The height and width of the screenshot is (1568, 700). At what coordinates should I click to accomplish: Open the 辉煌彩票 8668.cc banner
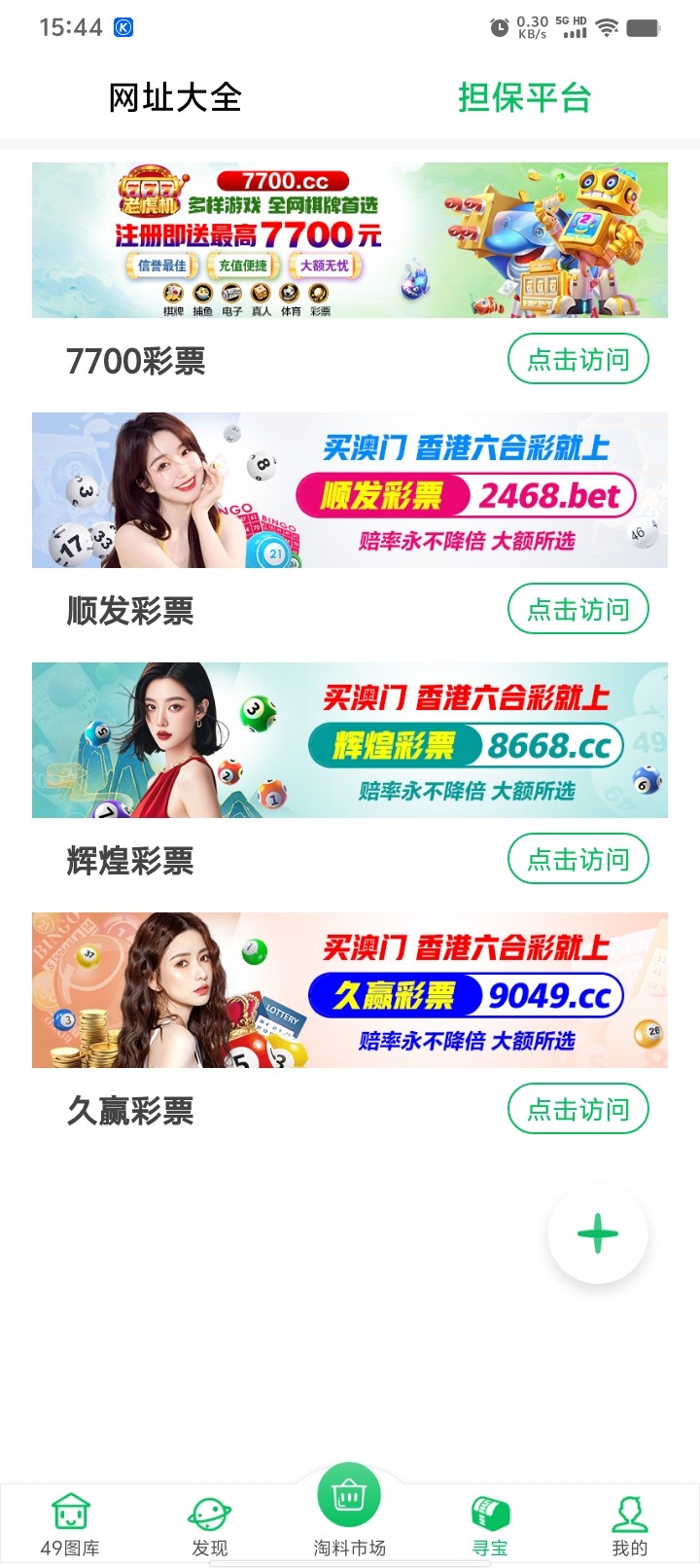point(350,740)
